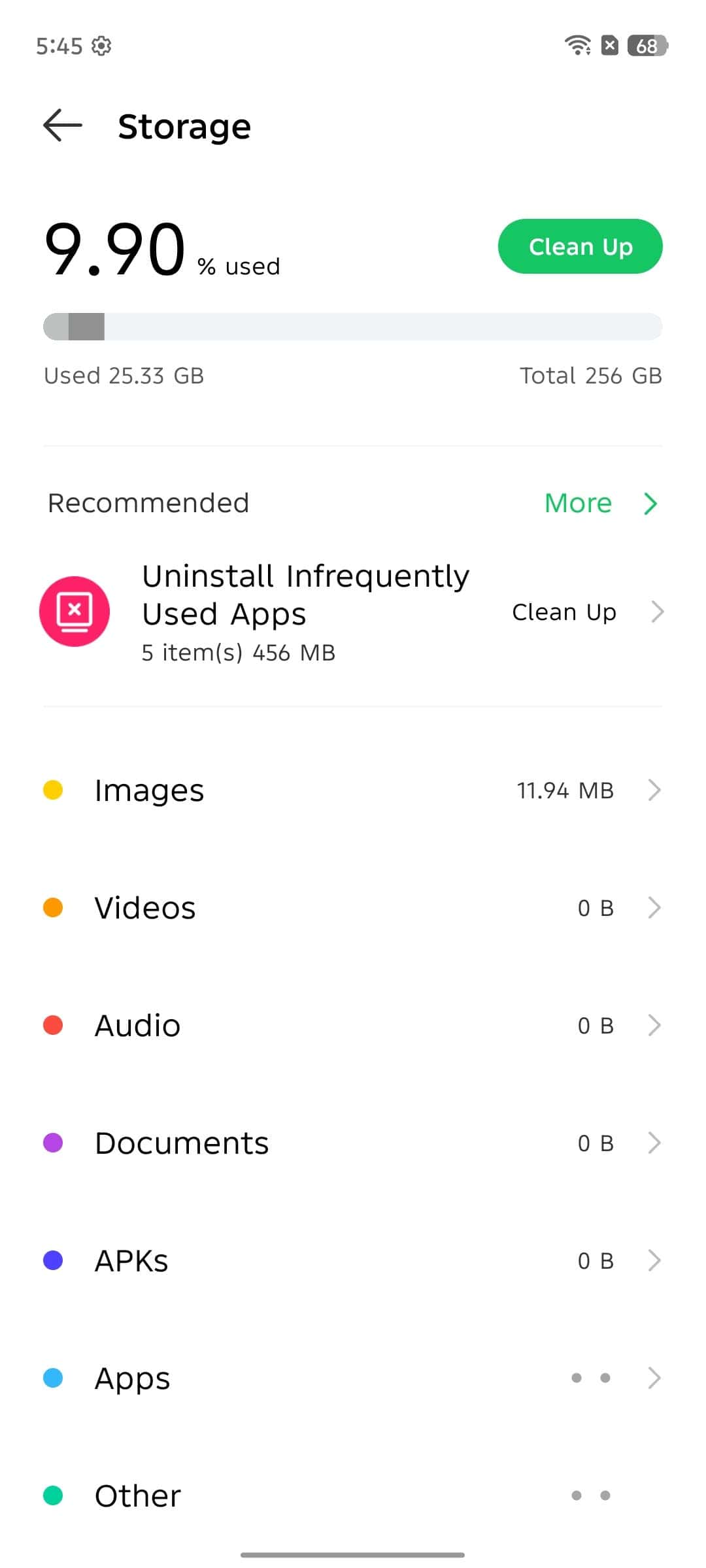706x1568 pixels.
Task: Open More recommended items
Action: 601,503
